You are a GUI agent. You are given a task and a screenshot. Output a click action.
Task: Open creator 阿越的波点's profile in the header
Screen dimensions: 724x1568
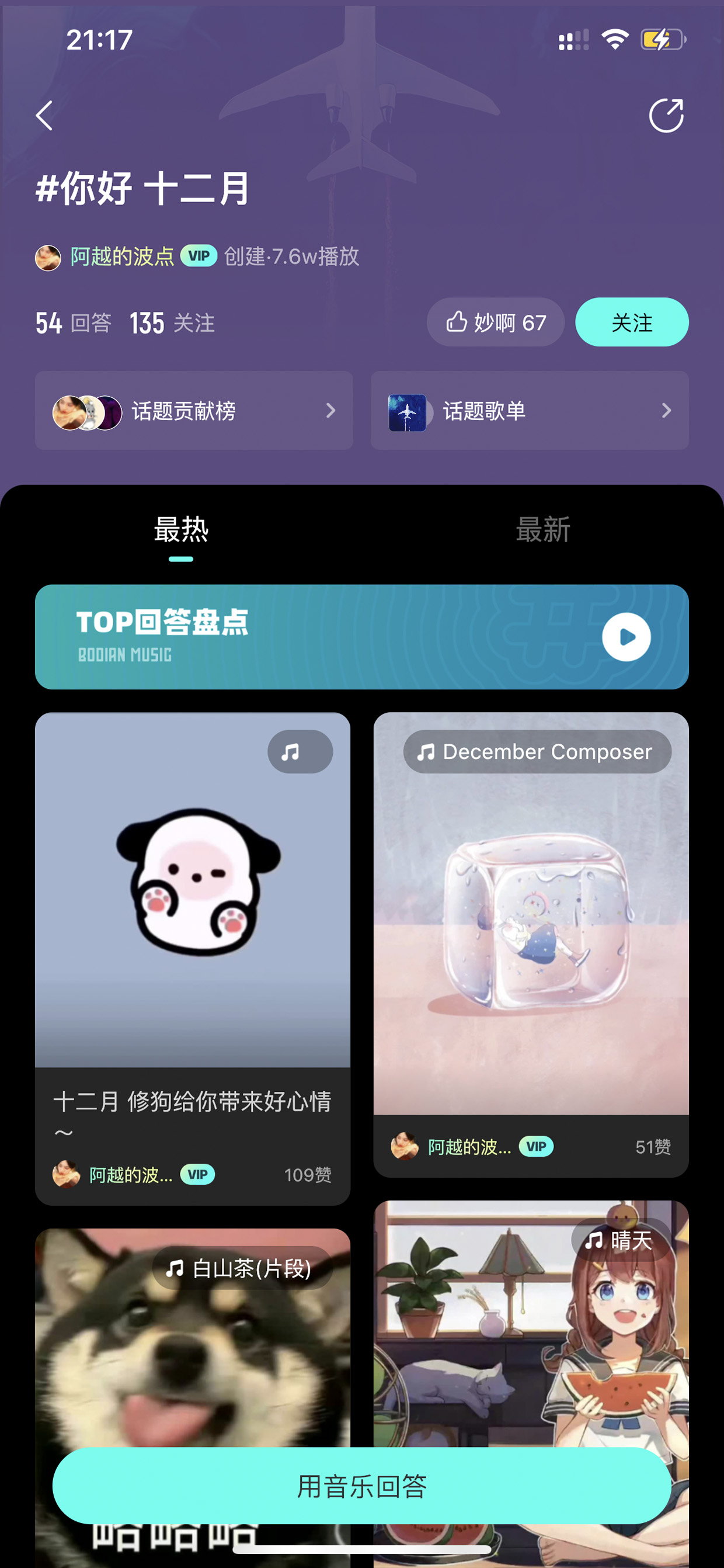coord(121,257)
